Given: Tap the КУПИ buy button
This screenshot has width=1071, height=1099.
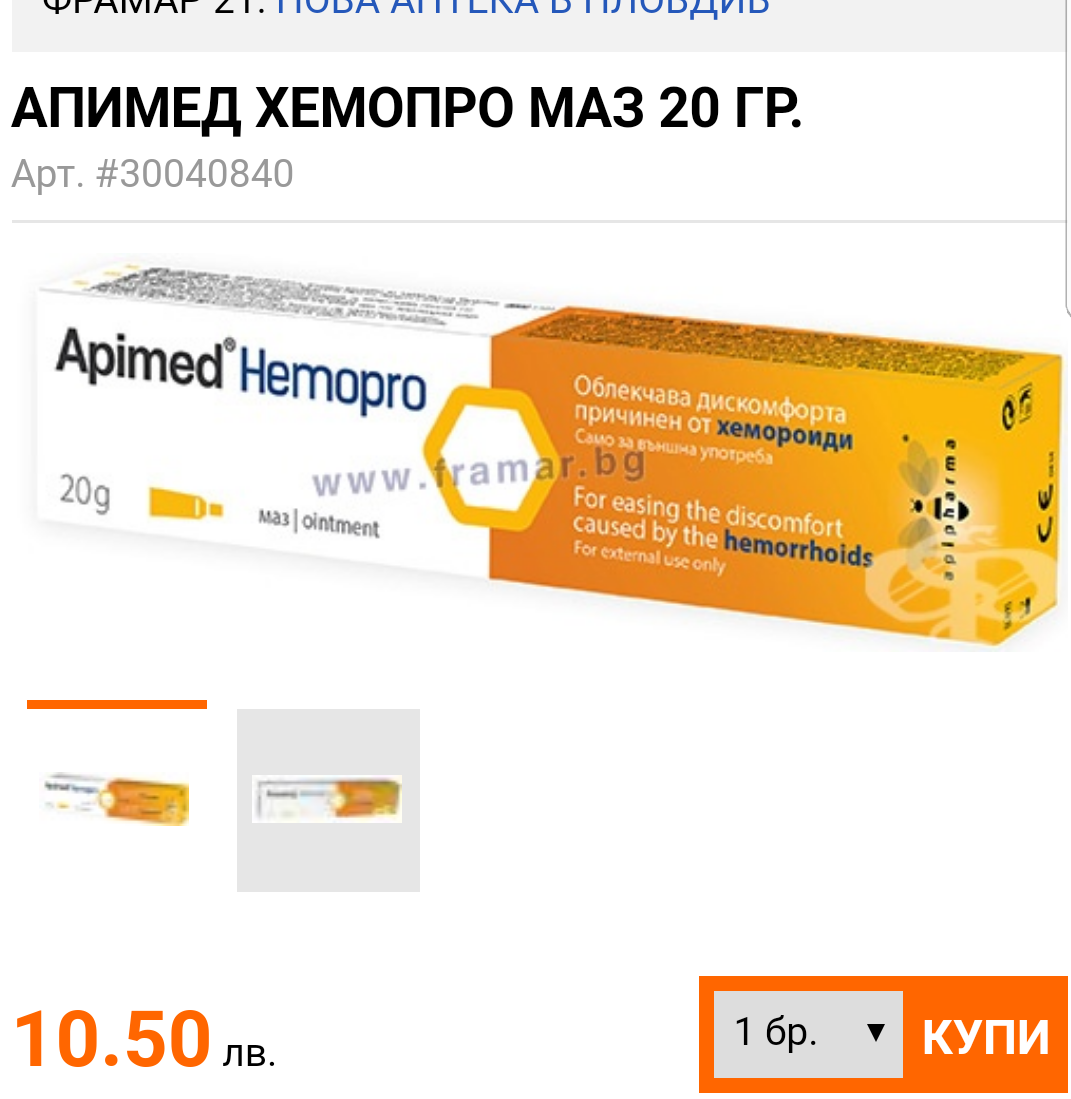Looking at the screenshot, I should (x=985, y=1035).
